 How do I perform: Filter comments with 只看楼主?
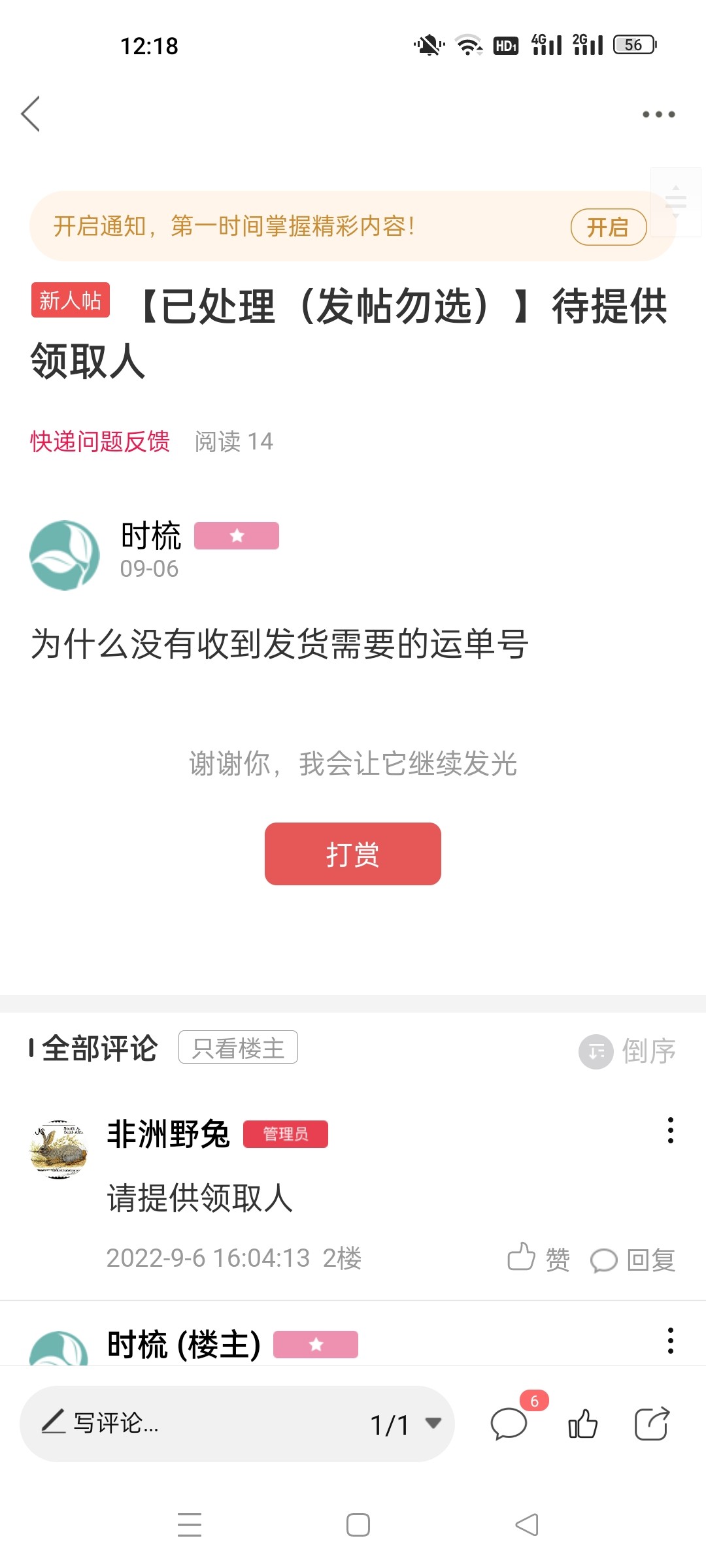click(238, 1047)
